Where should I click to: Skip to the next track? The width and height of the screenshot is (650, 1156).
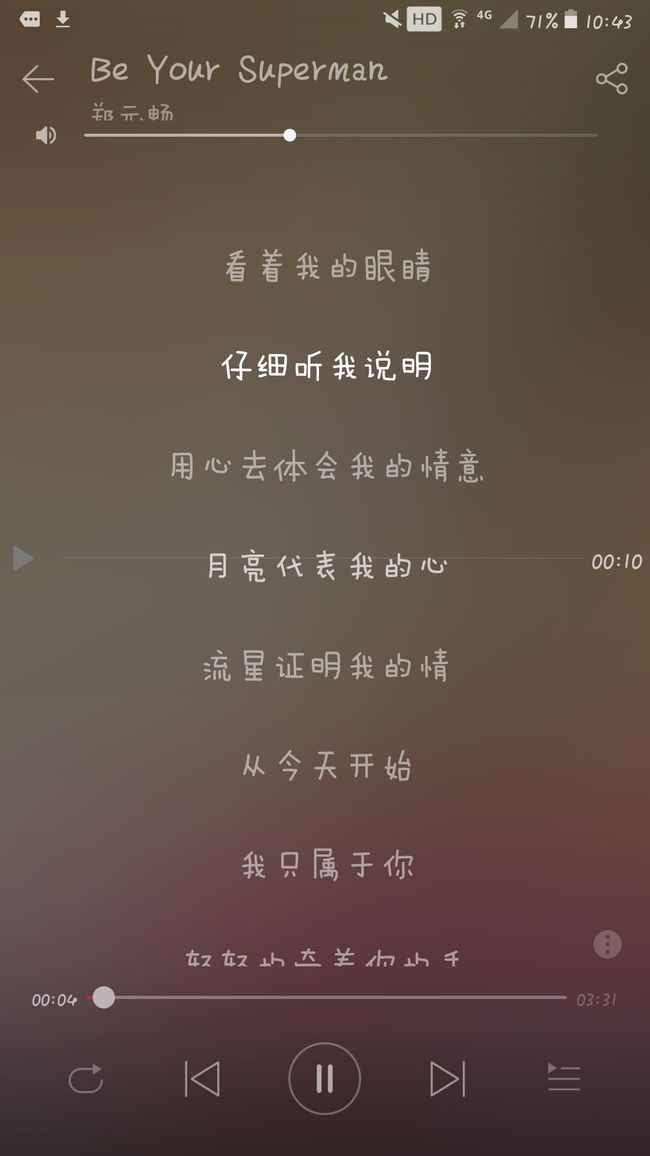pos(447,1079)
